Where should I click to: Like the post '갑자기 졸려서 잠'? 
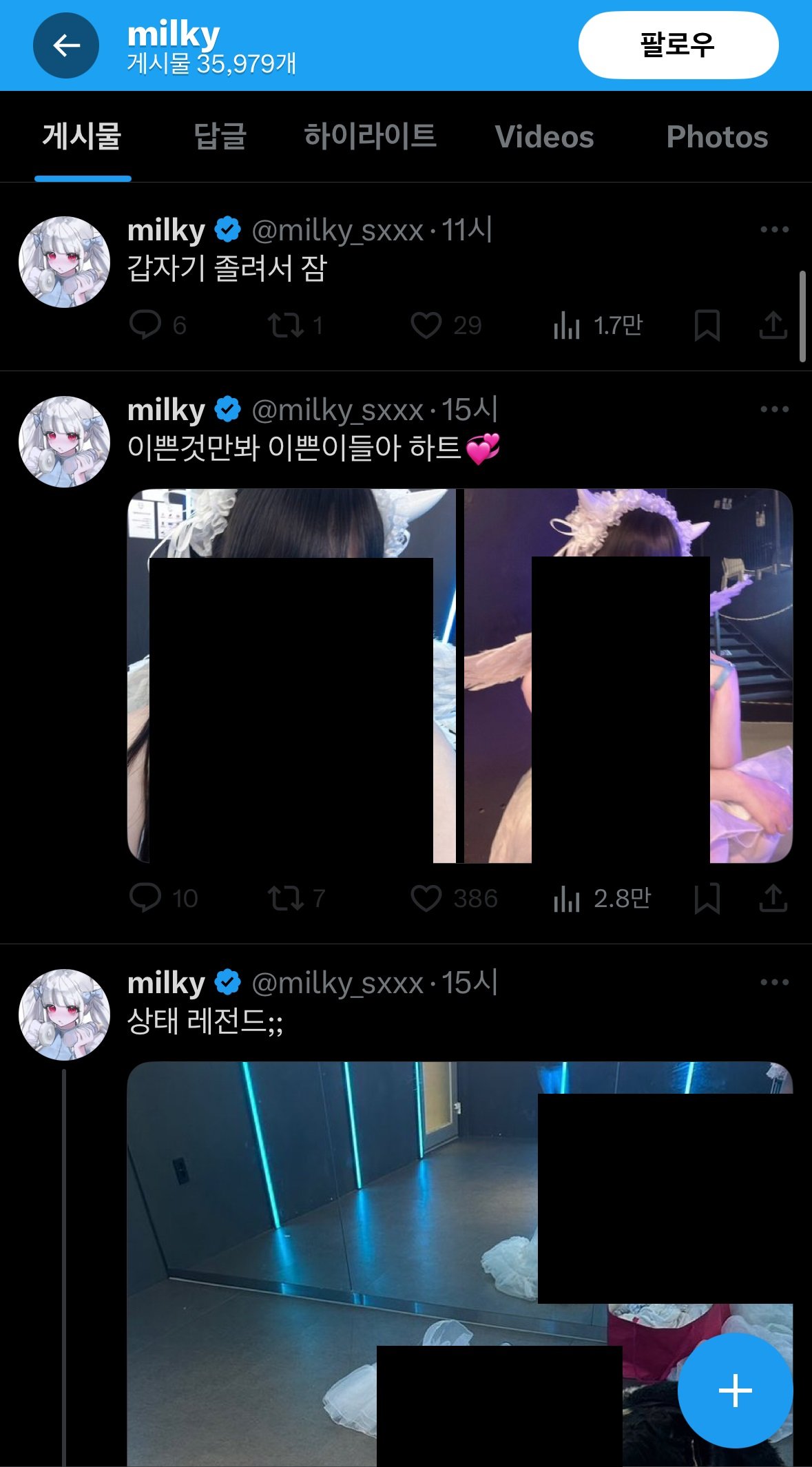pyautogui.click(x=426, y=325)
